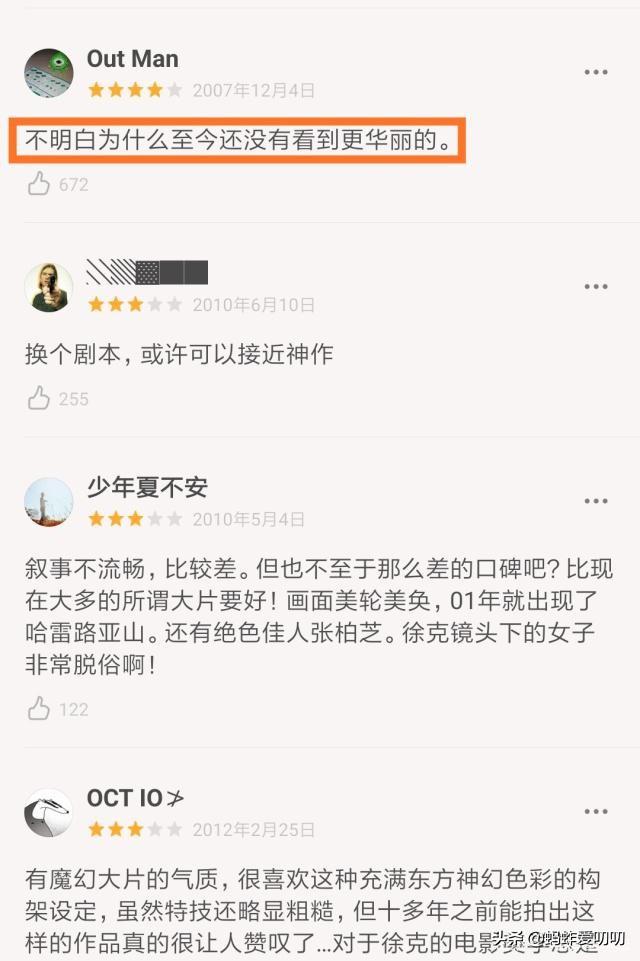Like the review starting with 换个剧本
This screenshot has height=961, width=640.
(39, 399)
